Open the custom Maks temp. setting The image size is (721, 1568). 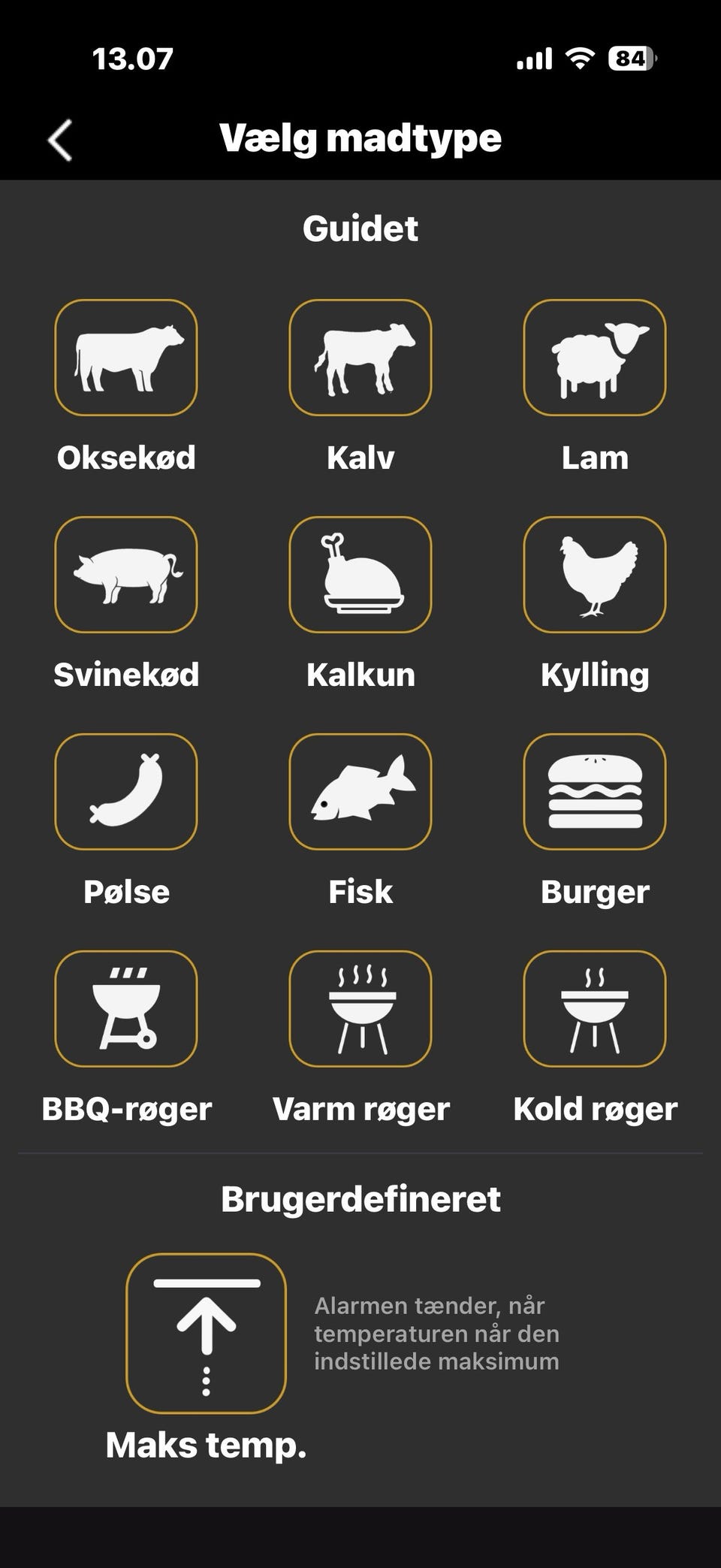206,1333
